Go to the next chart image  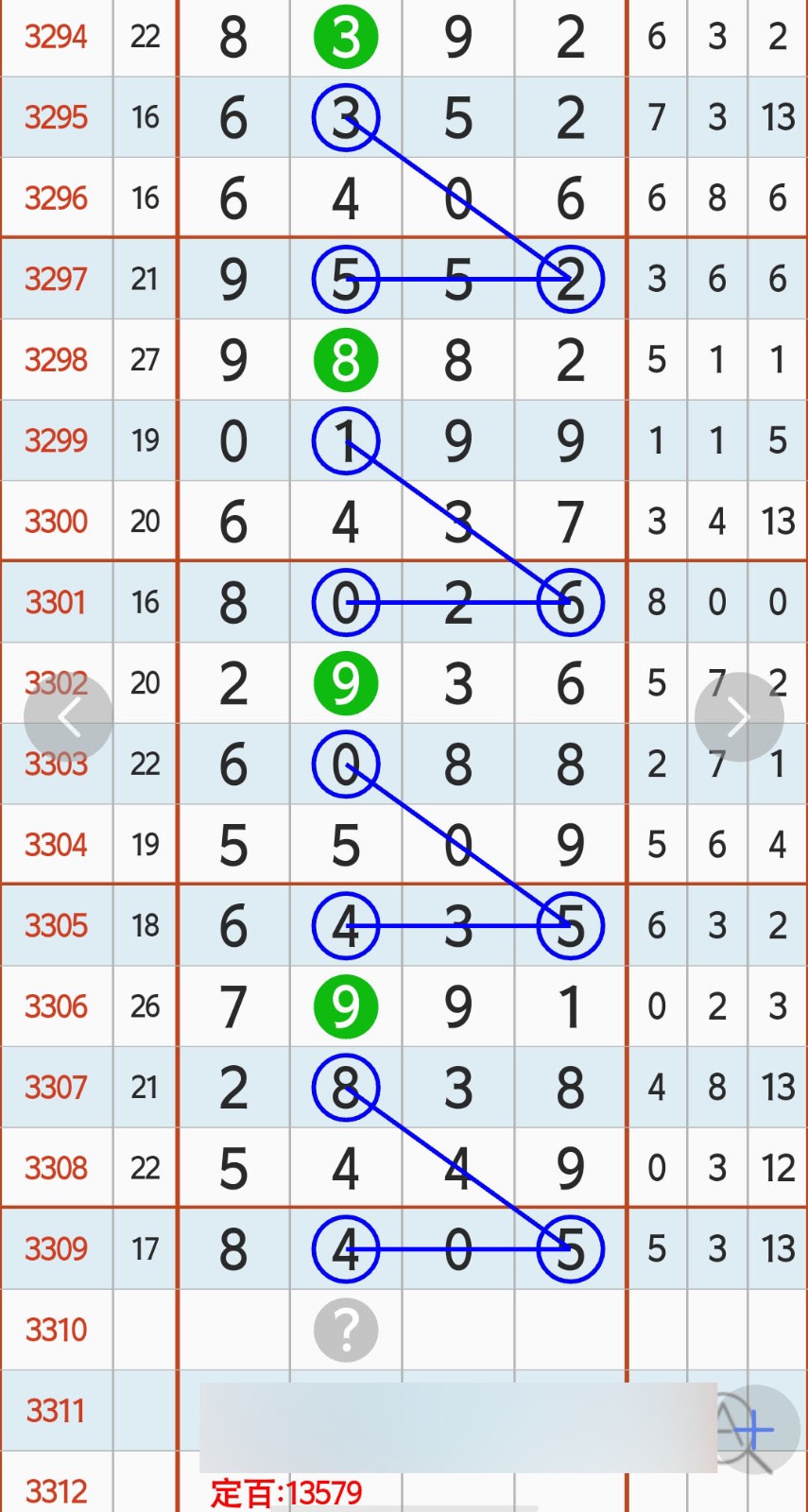click(738, 717)
